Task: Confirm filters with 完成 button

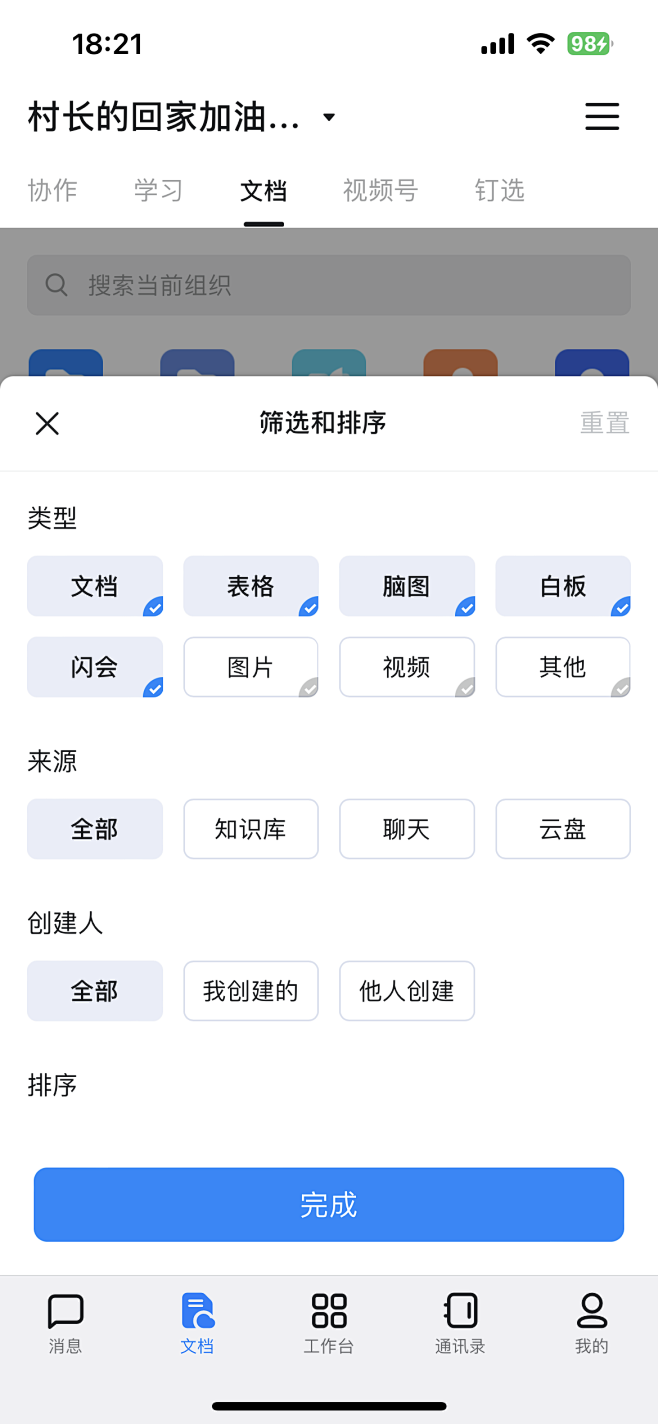Action: 329,1205
